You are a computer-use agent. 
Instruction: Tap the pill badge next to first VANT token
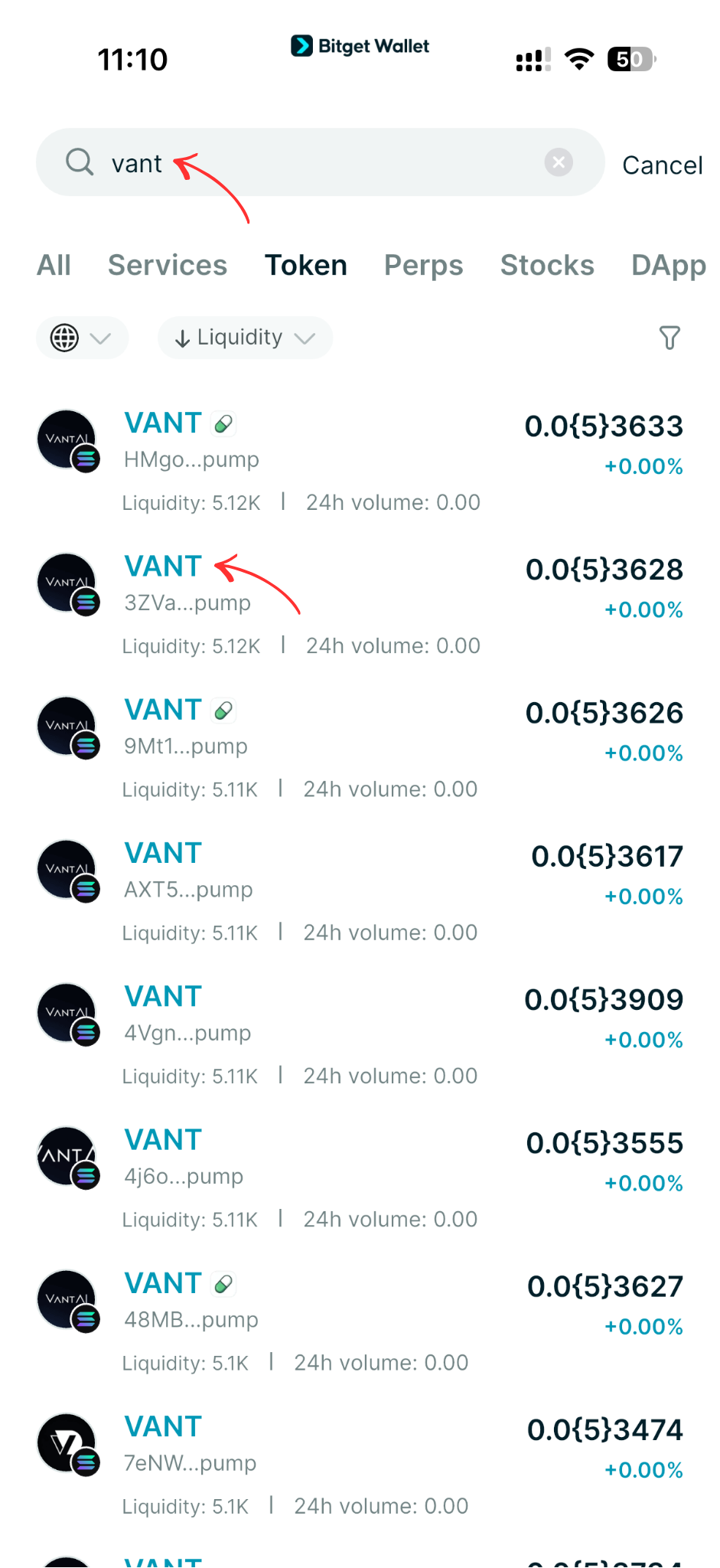click(x=223, y=423)
